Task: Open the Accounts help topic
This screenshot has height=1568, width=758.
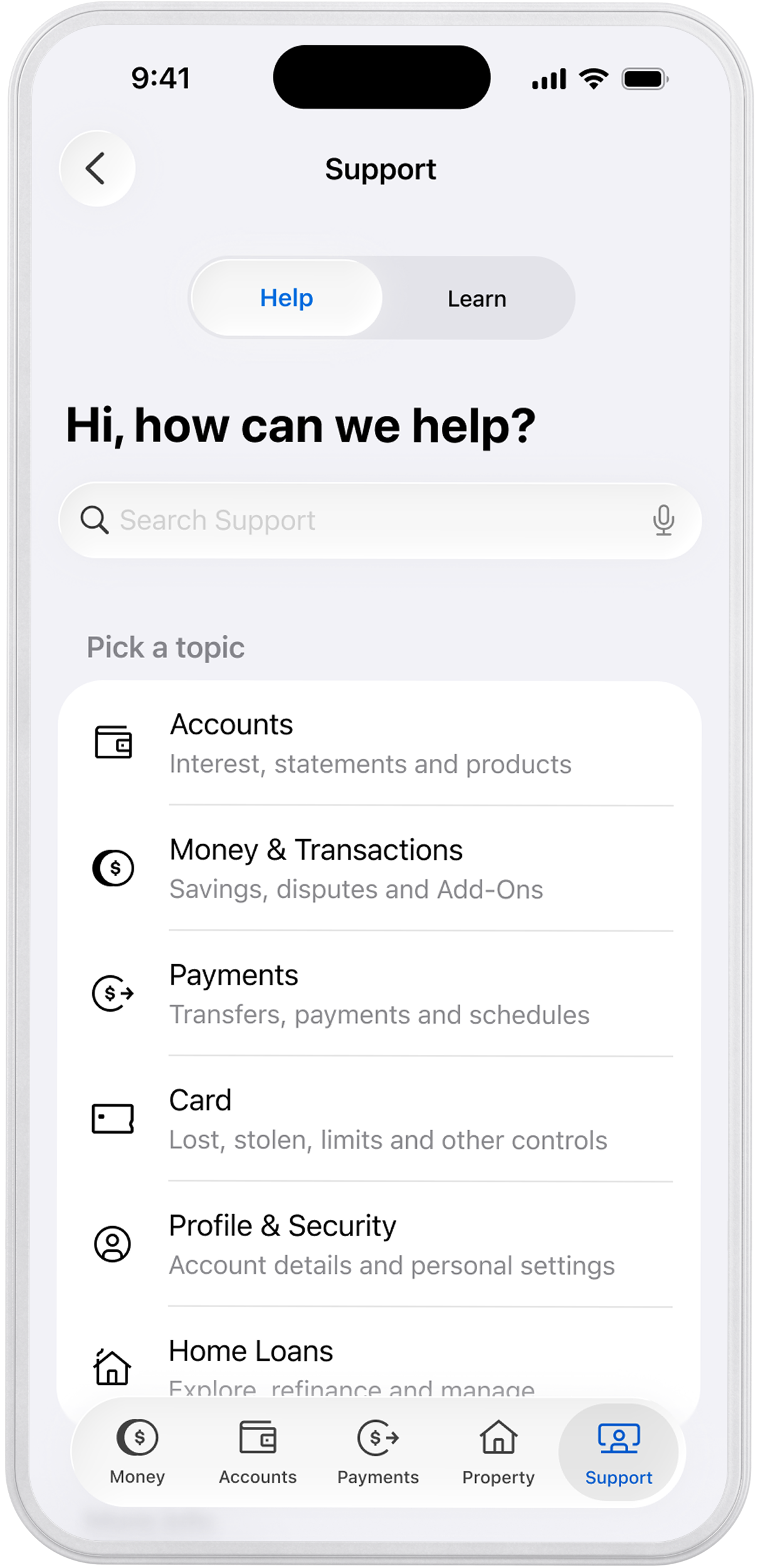Action: [x=380, y=744]
